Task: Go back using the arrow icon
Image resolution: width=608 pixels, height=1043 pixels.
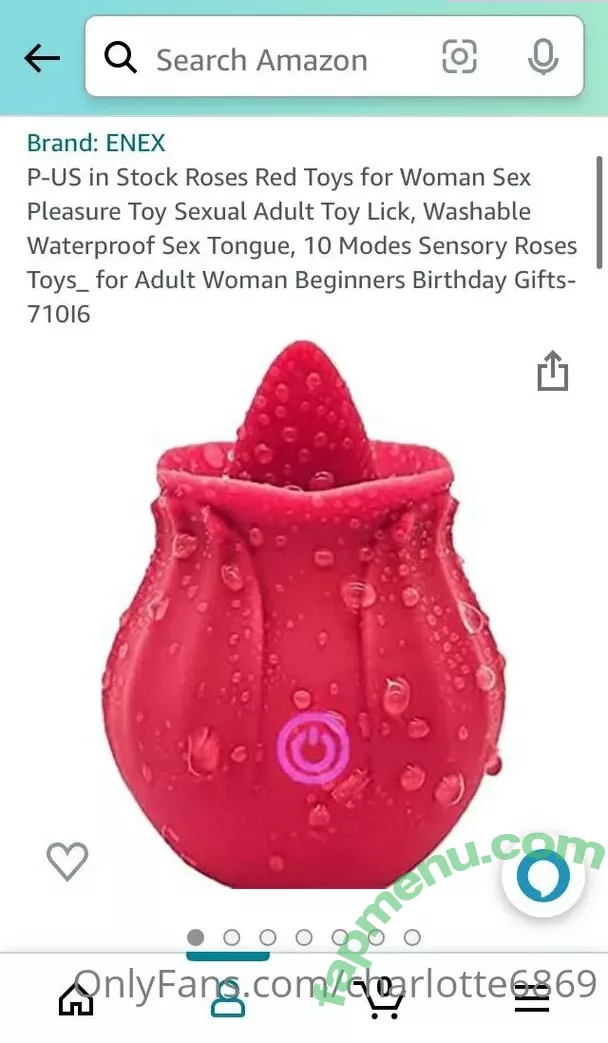Action: click(42, 59)
